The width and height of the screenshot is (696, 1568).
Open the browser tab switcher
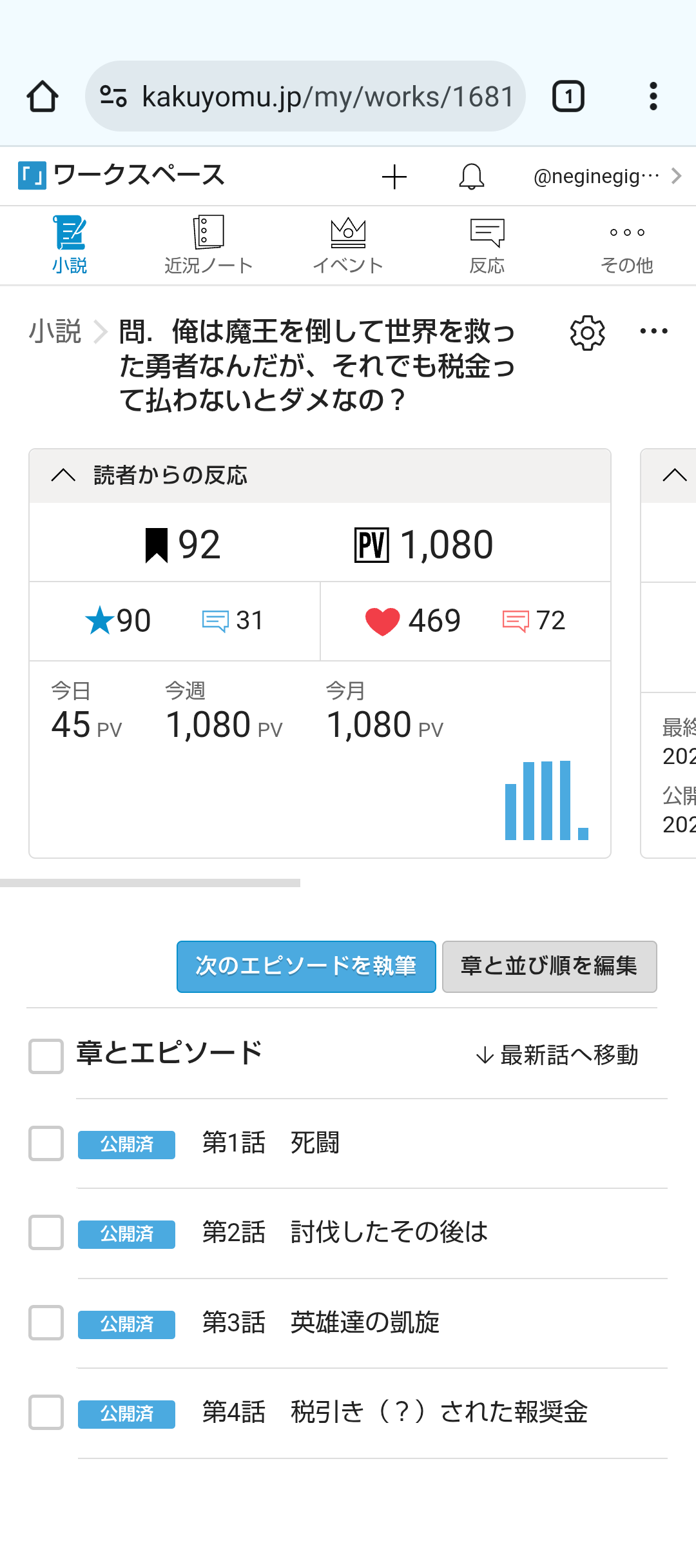(x=568, y=97)
